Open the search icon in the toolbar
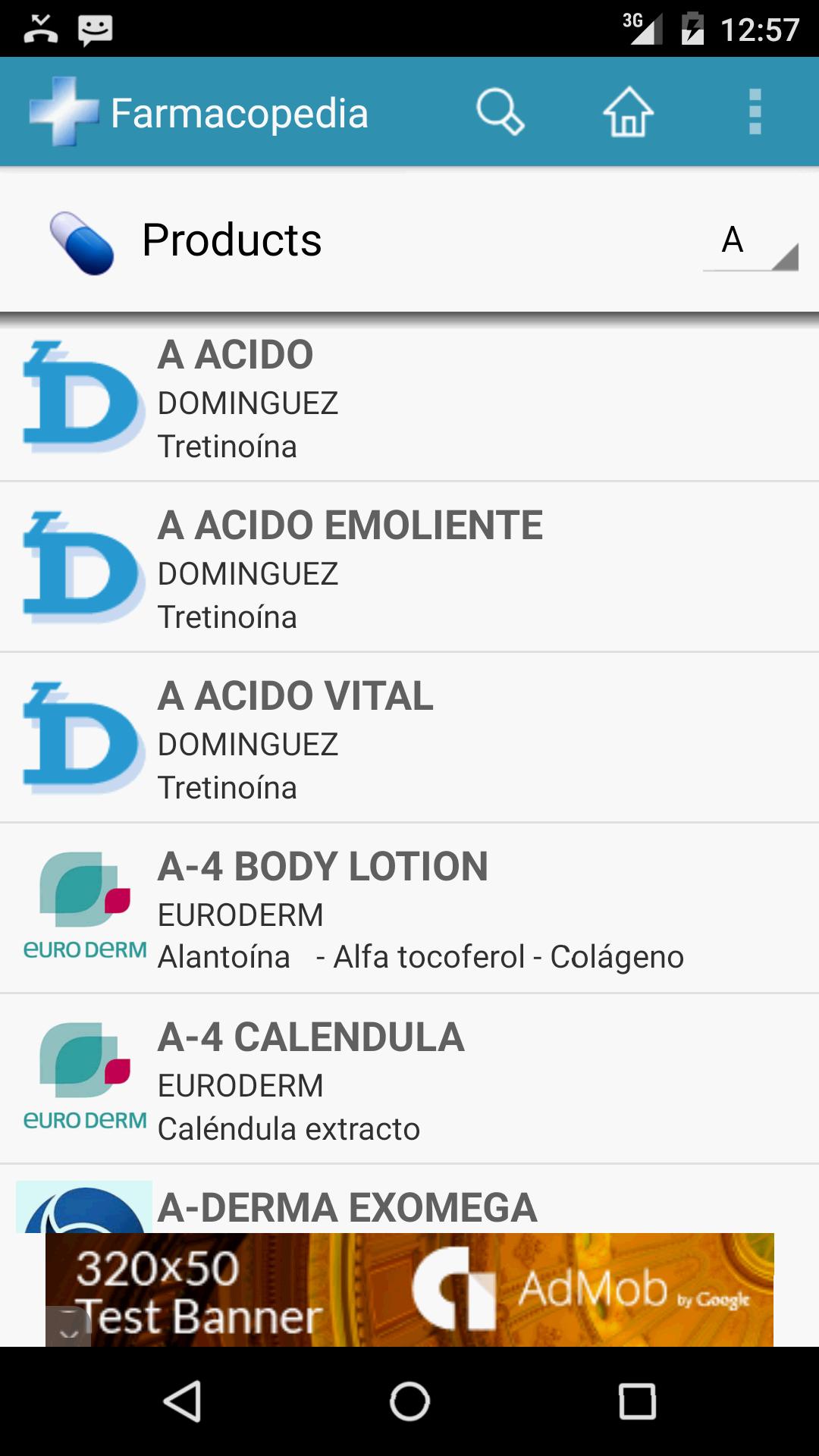Image resolution: width=819 pixels, height=1456 pixels. (500, 111)
